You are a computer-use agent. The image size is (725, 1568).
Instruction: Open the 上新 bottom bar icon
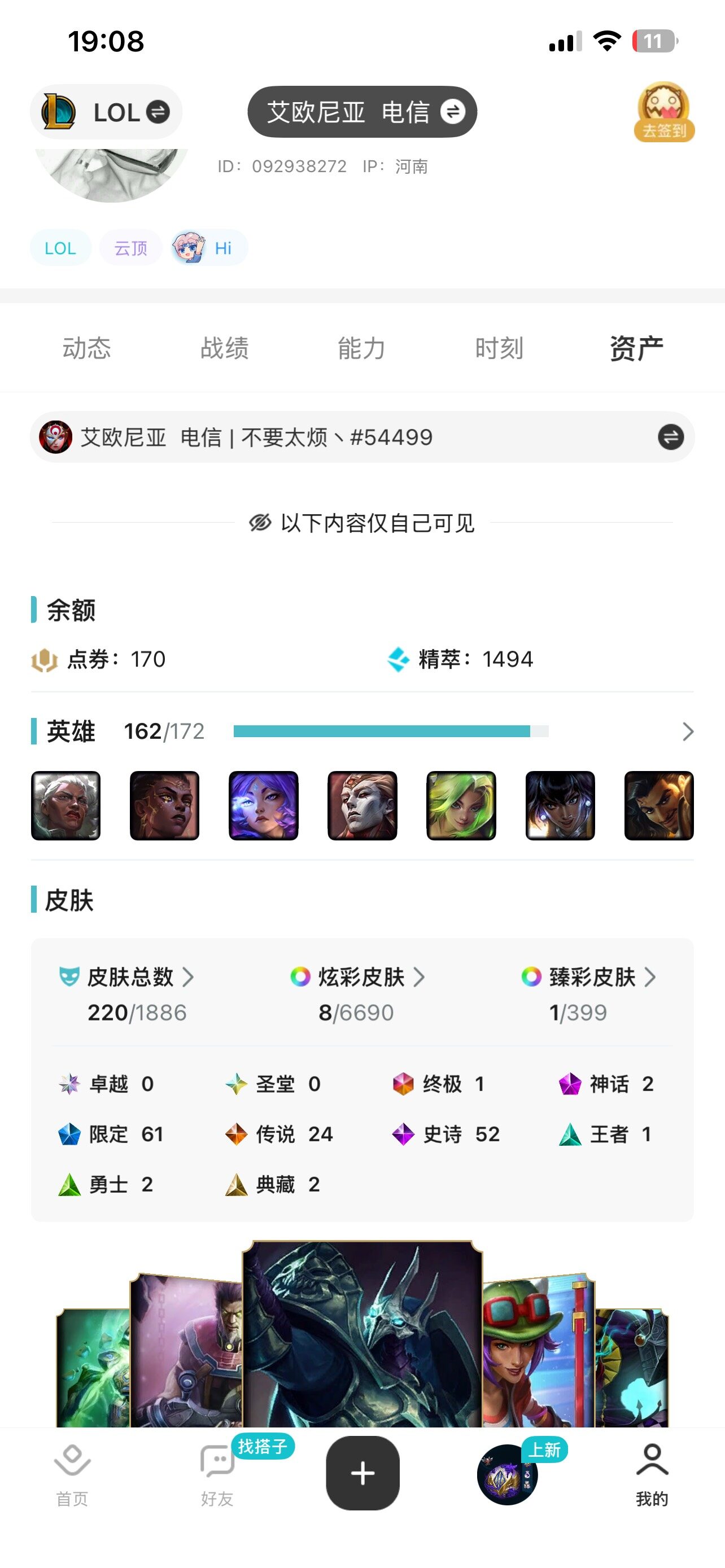click(x=508, y=1474)
